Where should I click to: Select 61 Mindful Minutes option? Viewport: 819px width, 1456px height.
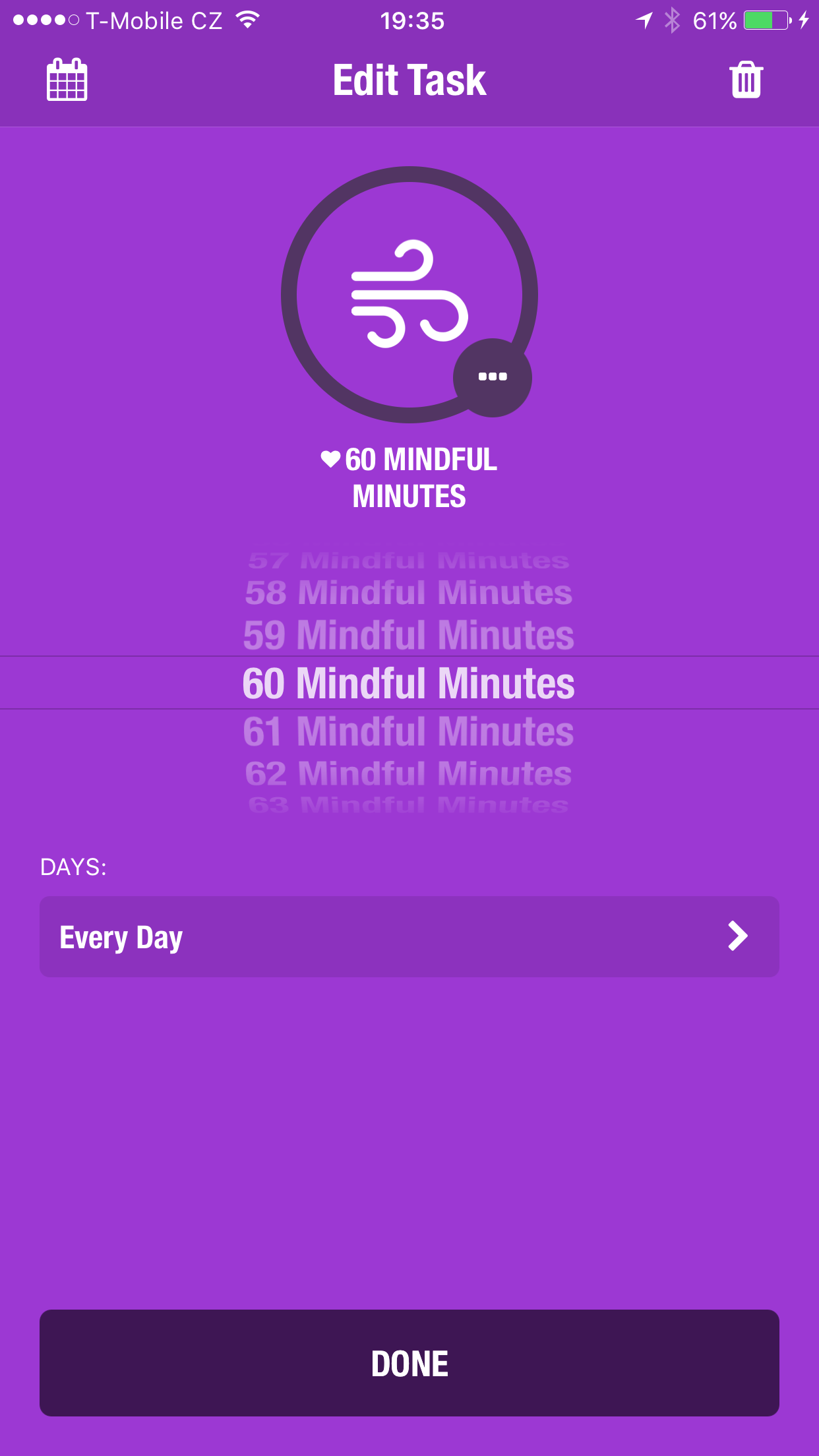tap(409, 731)
